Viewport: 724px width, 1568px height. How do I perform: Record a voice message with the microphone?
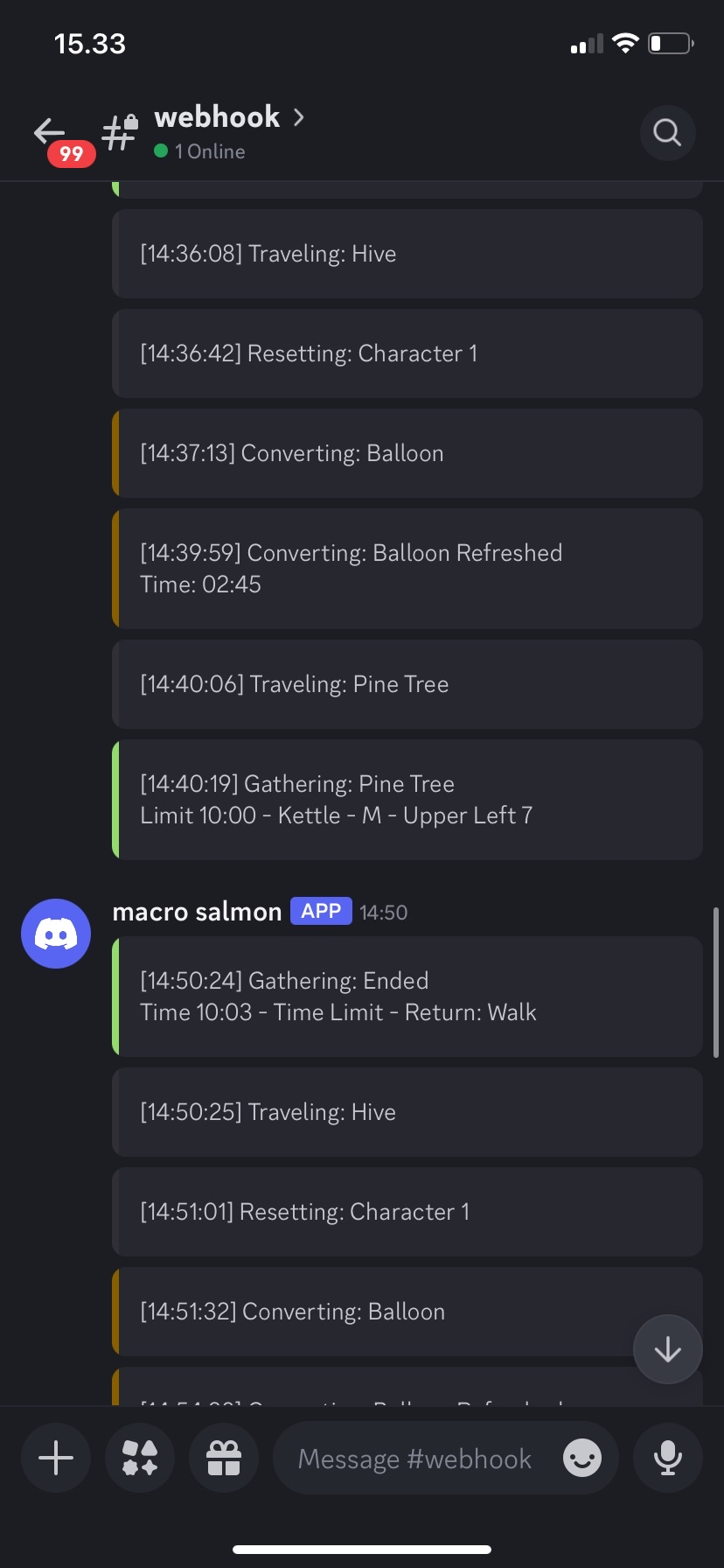click(667, 1458)
